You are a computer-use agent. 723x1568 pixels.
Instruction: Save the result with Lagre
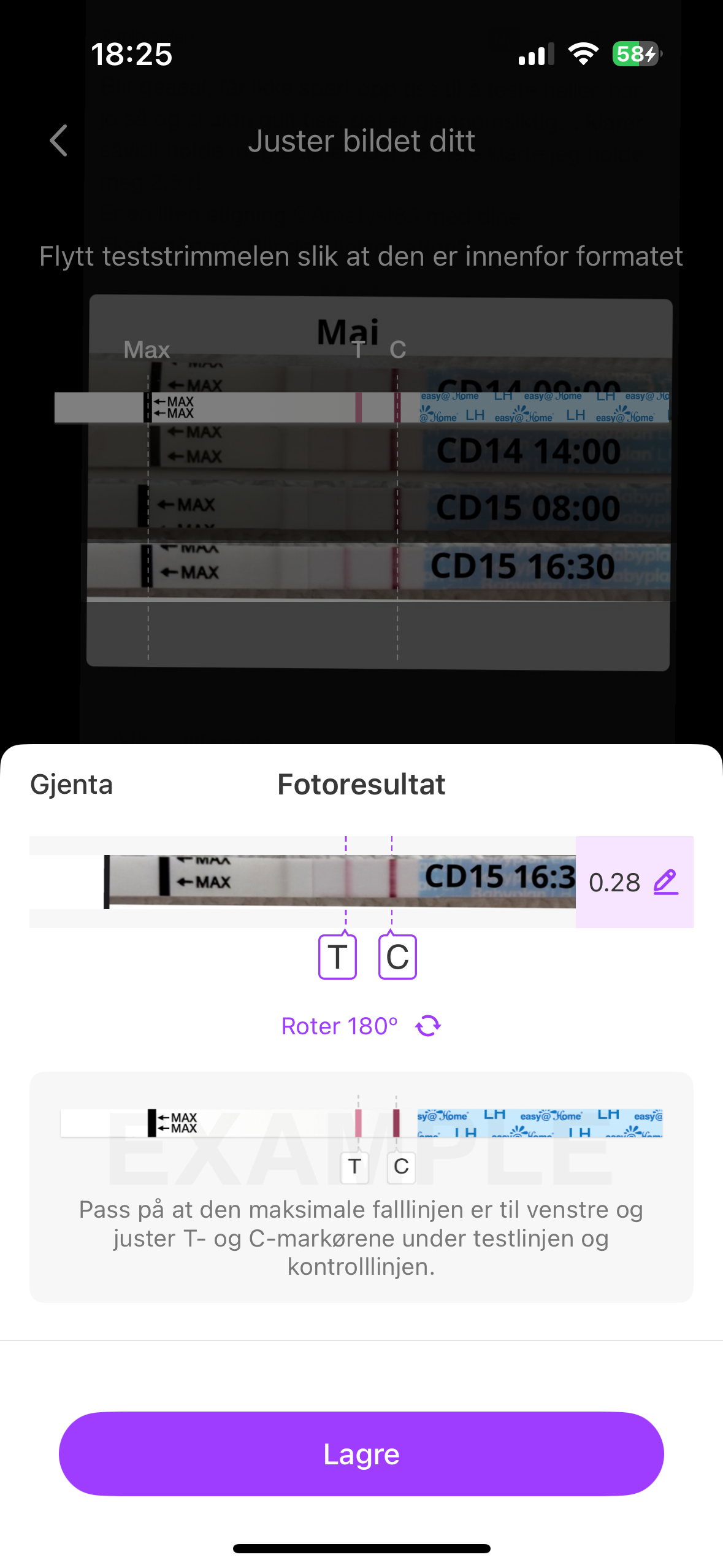[x=361, y=1454]
